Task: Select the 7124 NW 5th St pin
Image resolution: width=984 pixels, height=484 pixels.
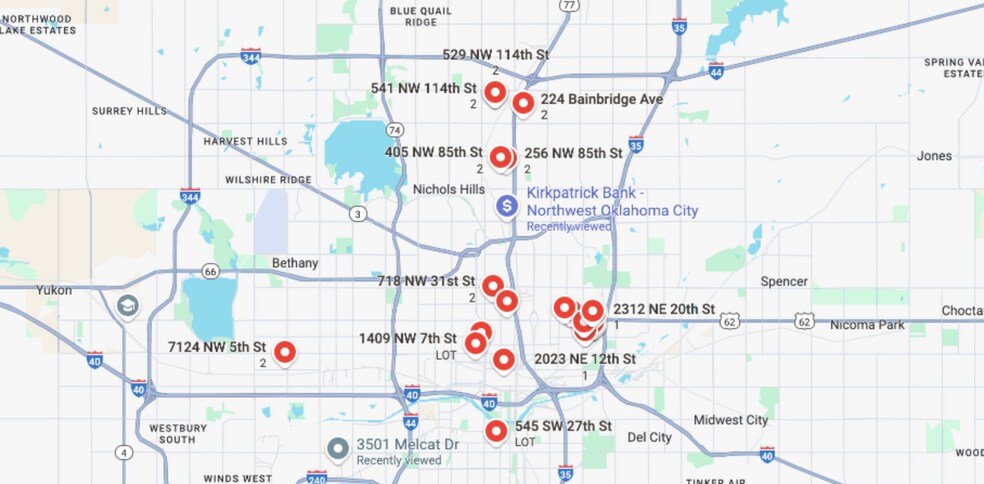Action: [285, 351]
